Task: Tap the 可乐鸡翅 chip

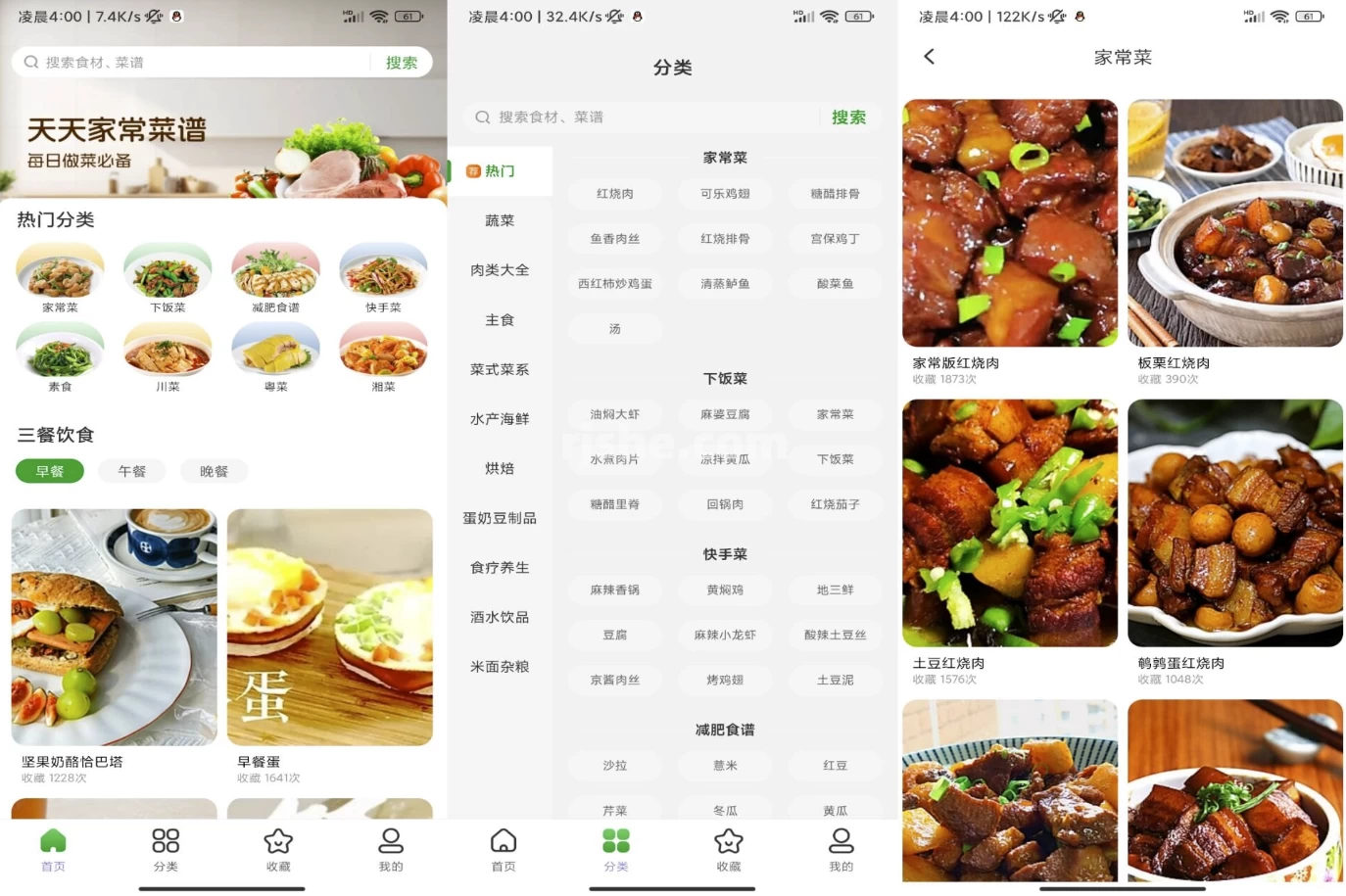Action: point(725,194)
